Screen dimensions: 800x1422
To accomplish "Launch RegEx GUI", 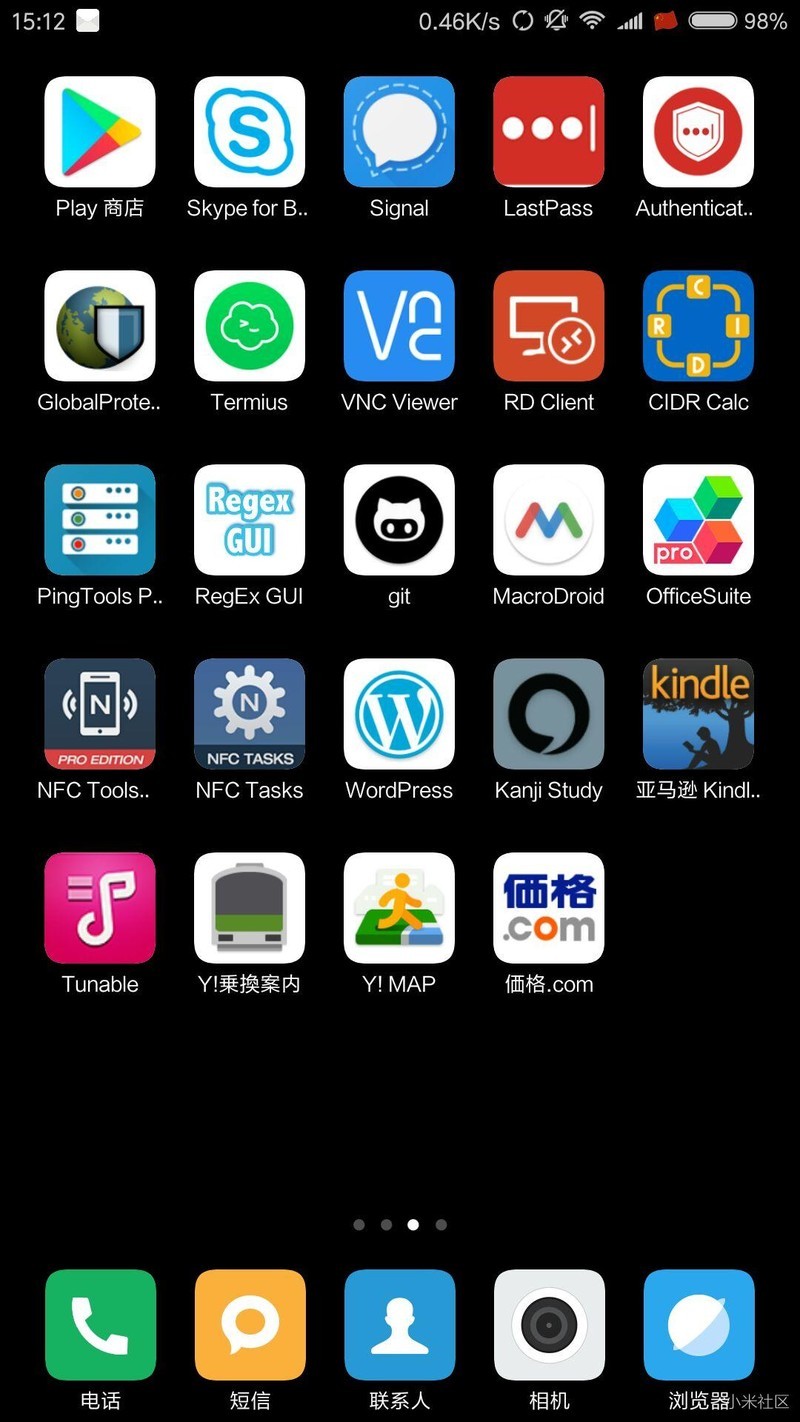I will [x=249, y=520].
